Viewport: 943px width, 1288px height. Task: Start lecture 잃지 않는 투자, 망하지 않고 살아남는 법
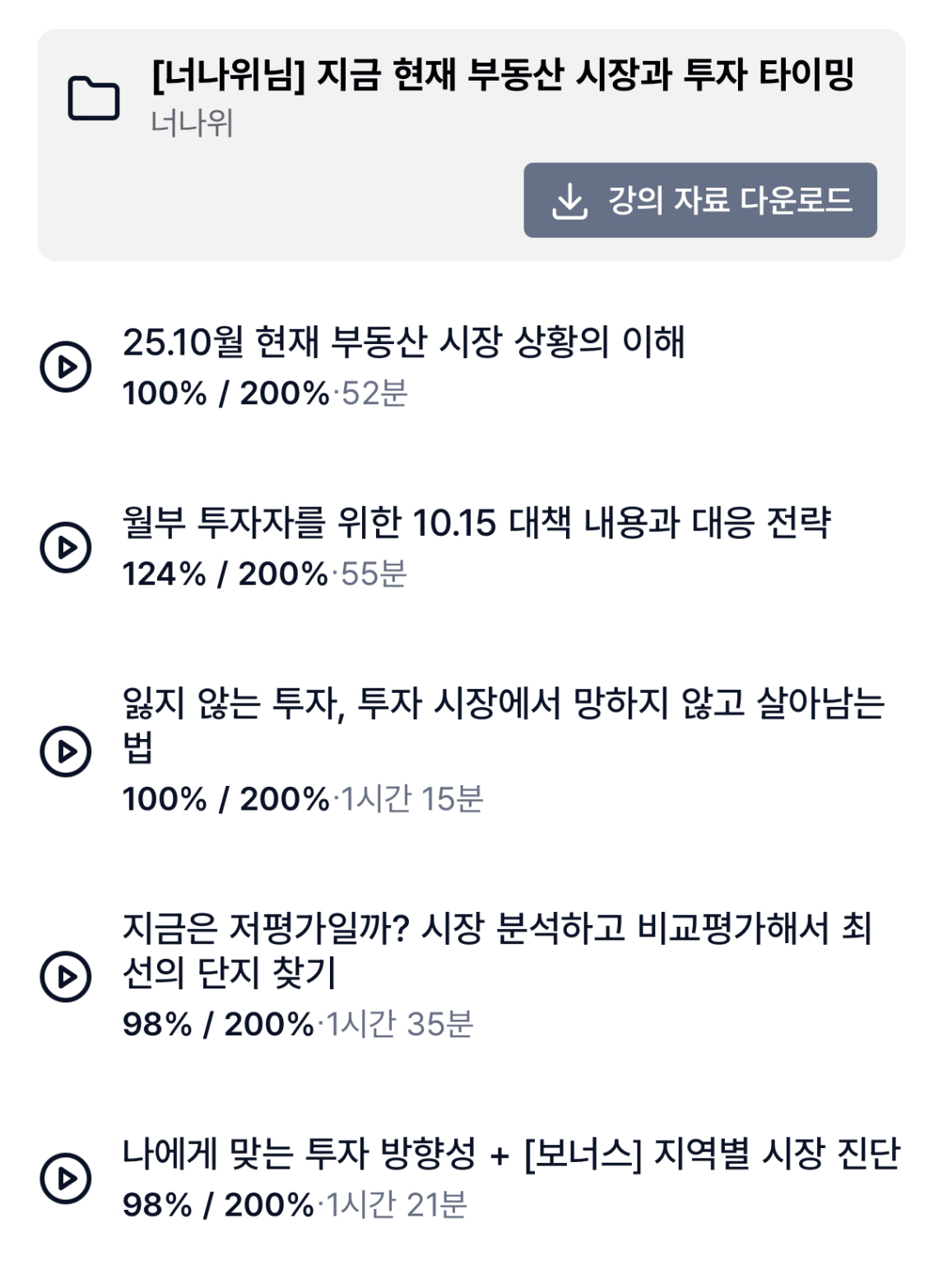pos(66,751)
